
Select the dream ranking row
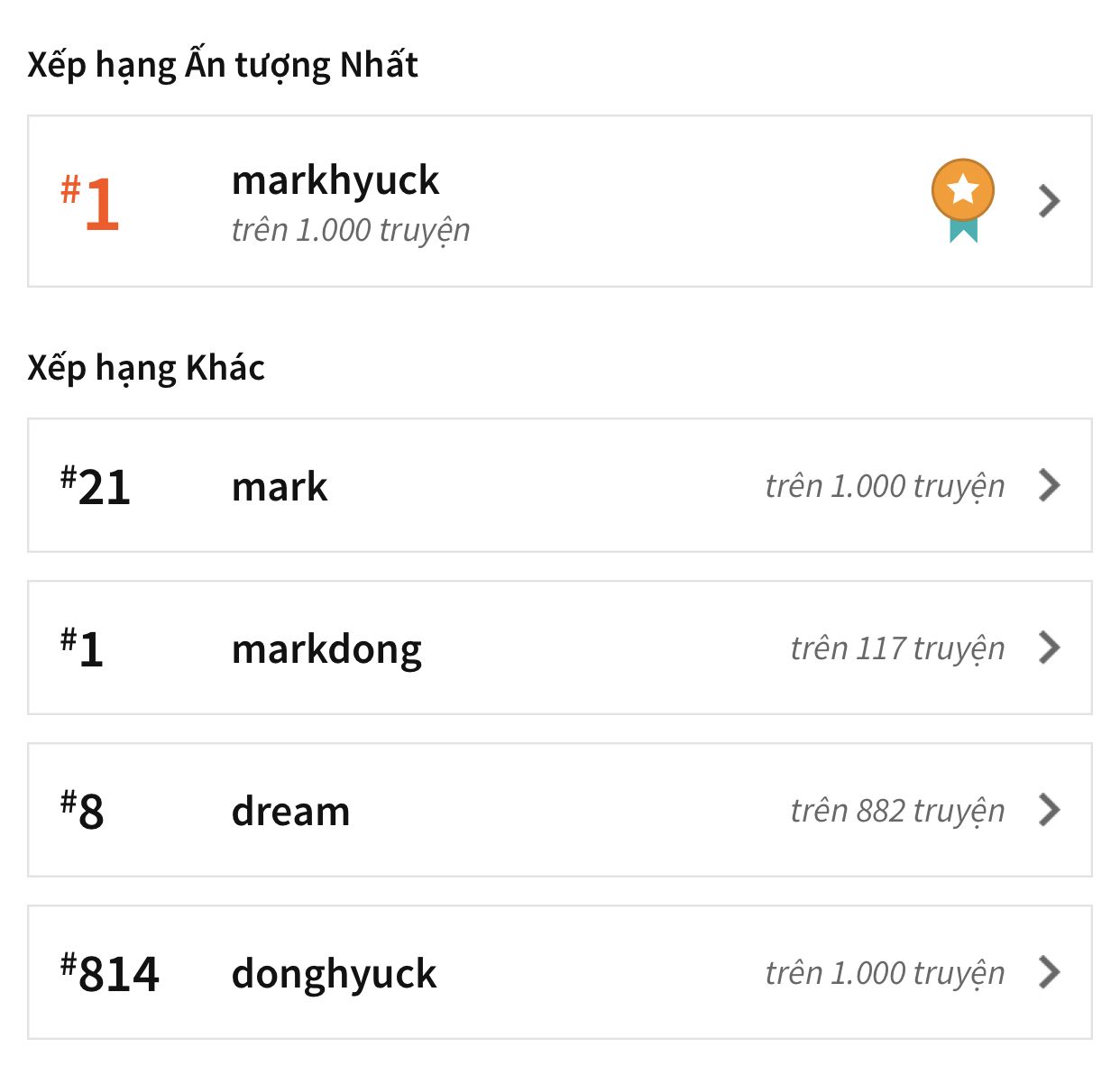coord(559,810)
